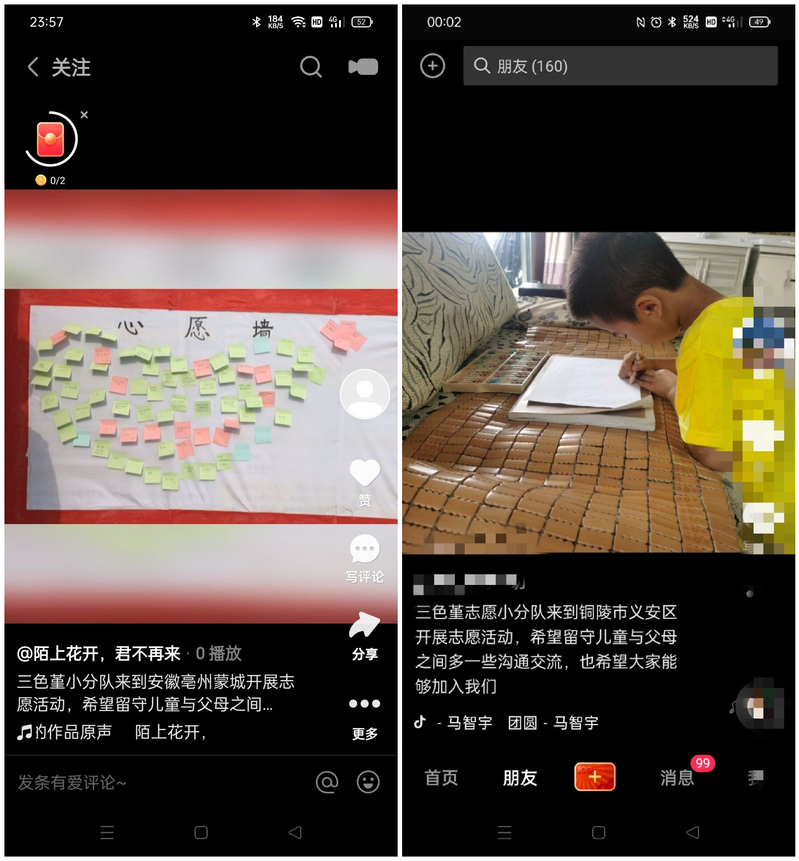
Task: Open the emoji picker
Action: pos(369,782)
